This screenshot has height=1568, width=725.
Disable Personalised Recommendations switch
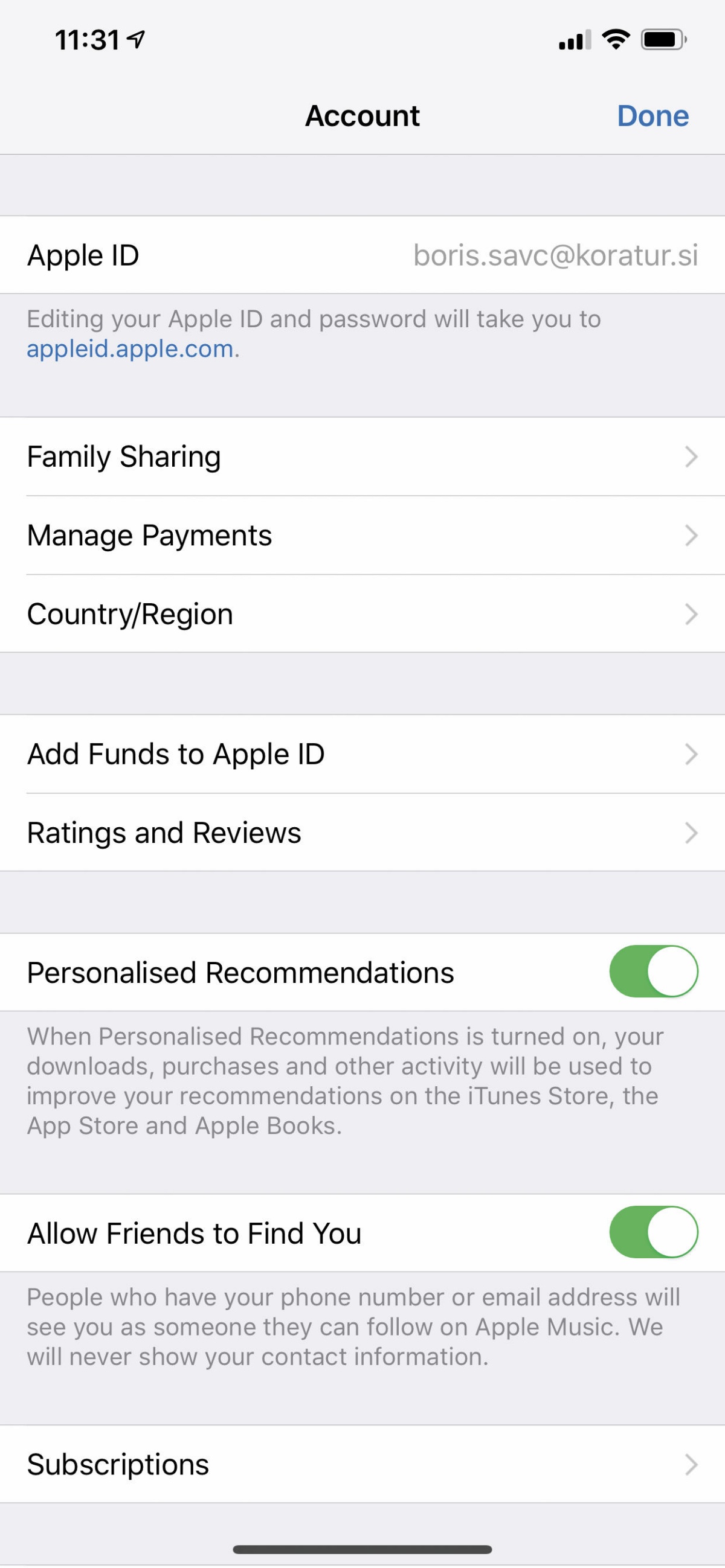[653, 971]
